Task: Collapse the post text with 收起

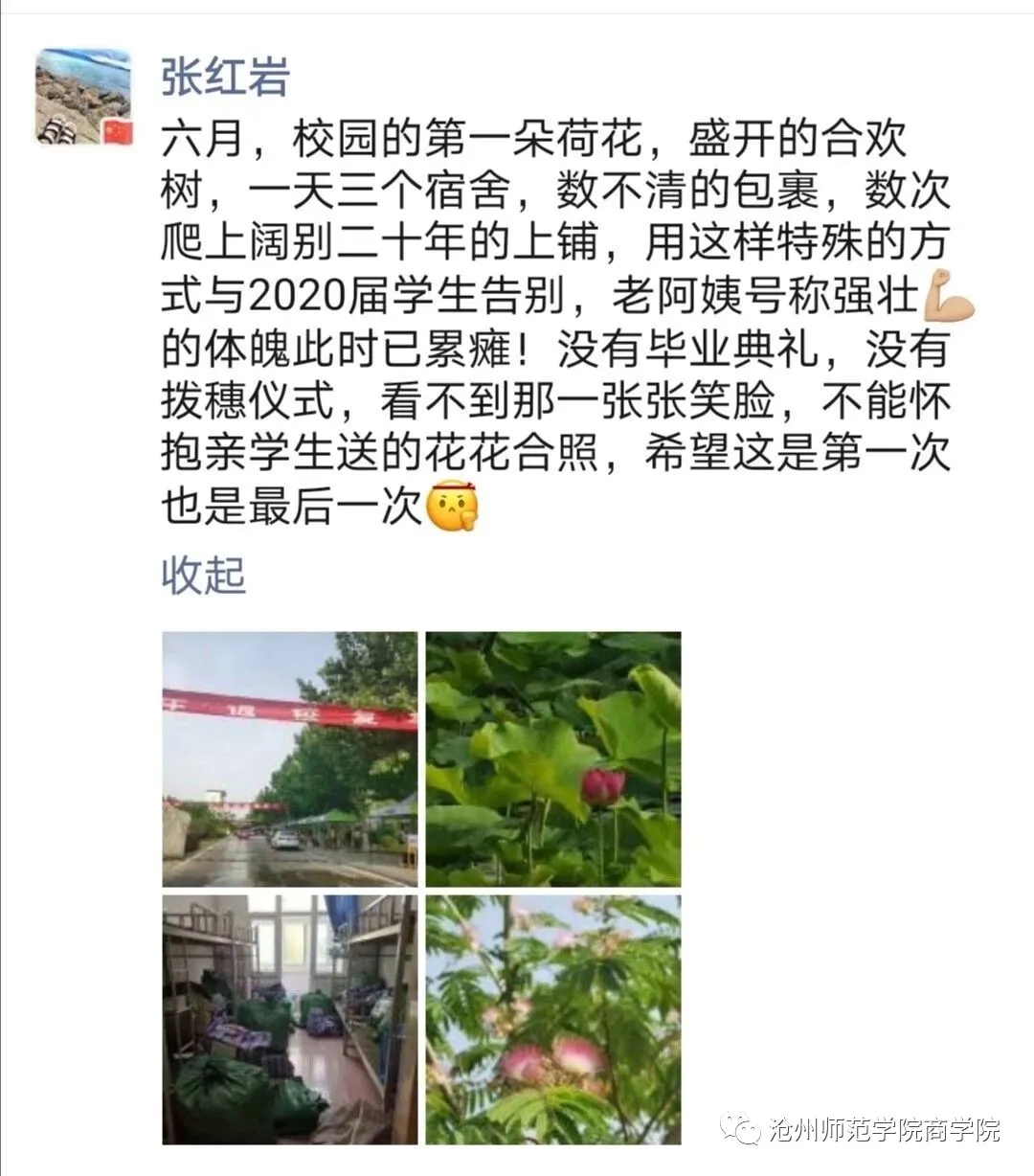Action: [203, 575]
